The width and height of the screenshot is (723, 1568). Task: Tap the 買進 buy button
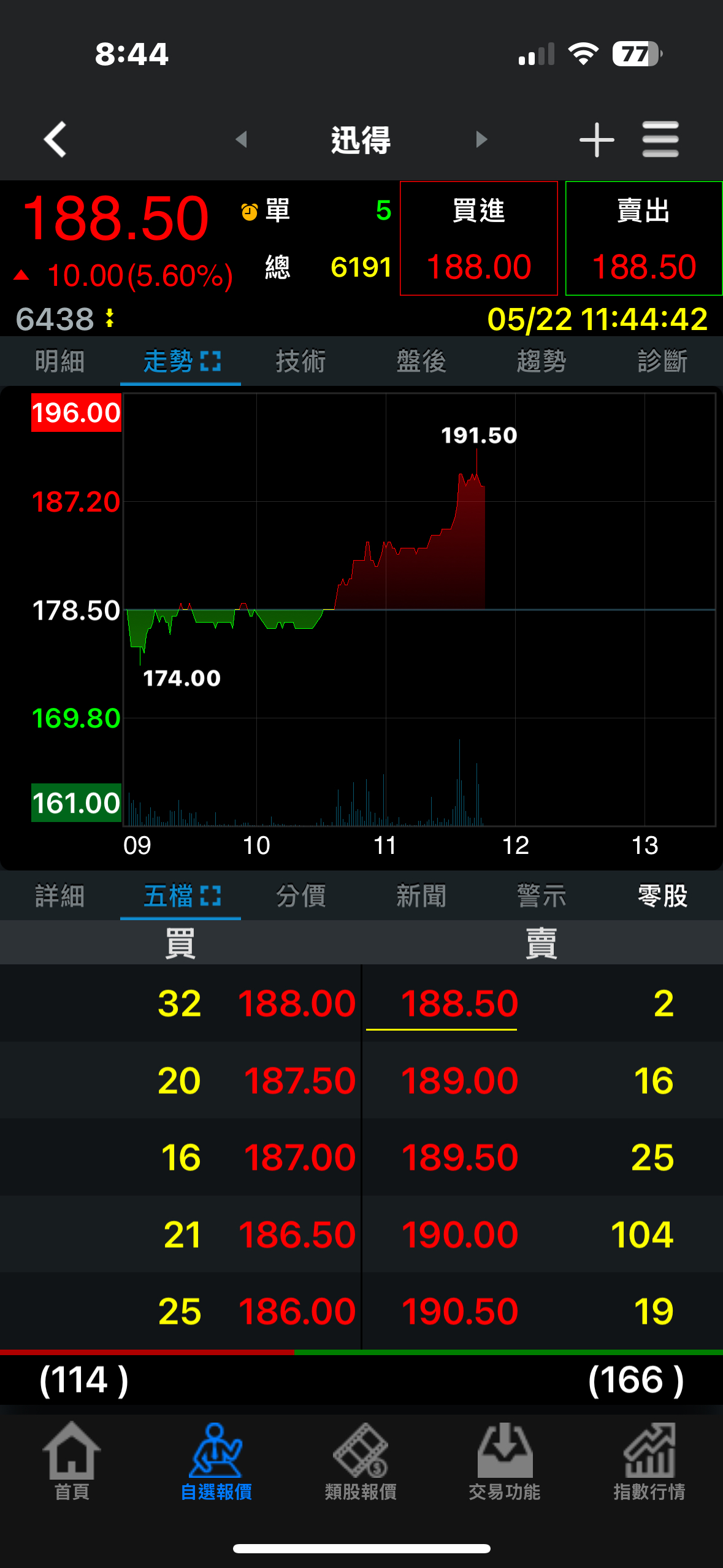[478, 238]
